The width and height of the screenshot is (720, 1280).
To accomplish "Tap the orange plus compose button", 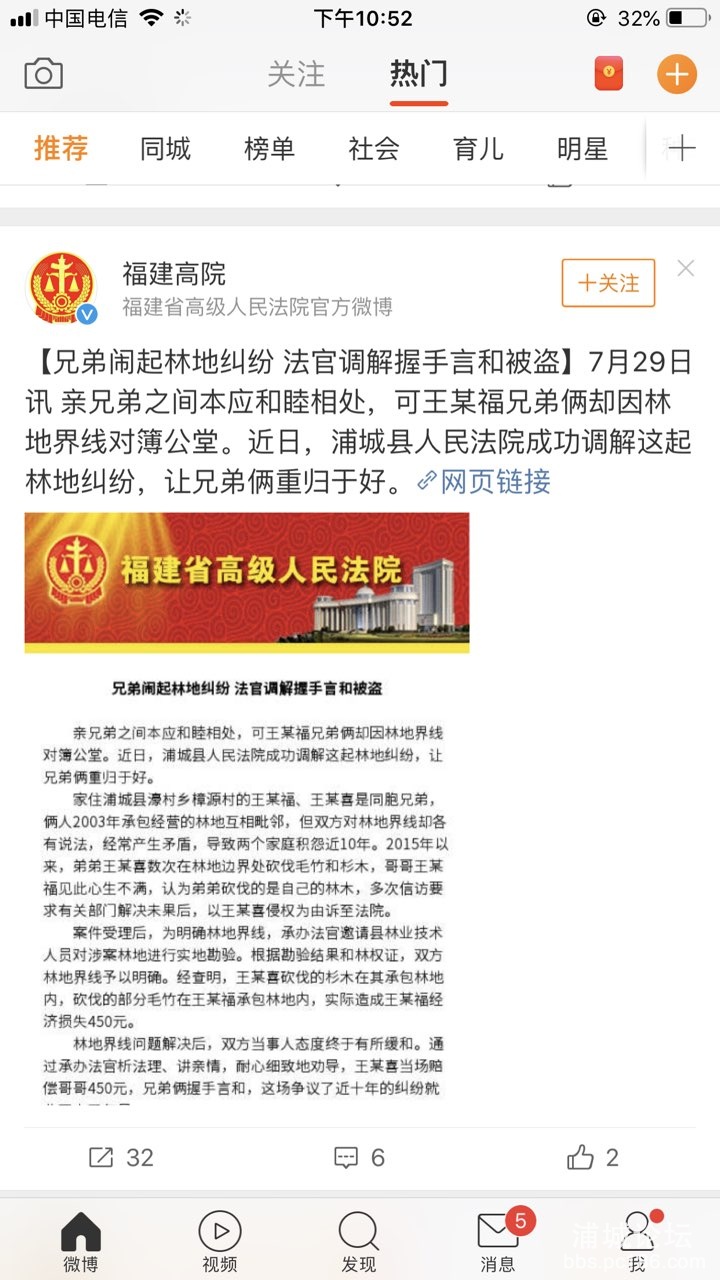I will tap(677, 74).
